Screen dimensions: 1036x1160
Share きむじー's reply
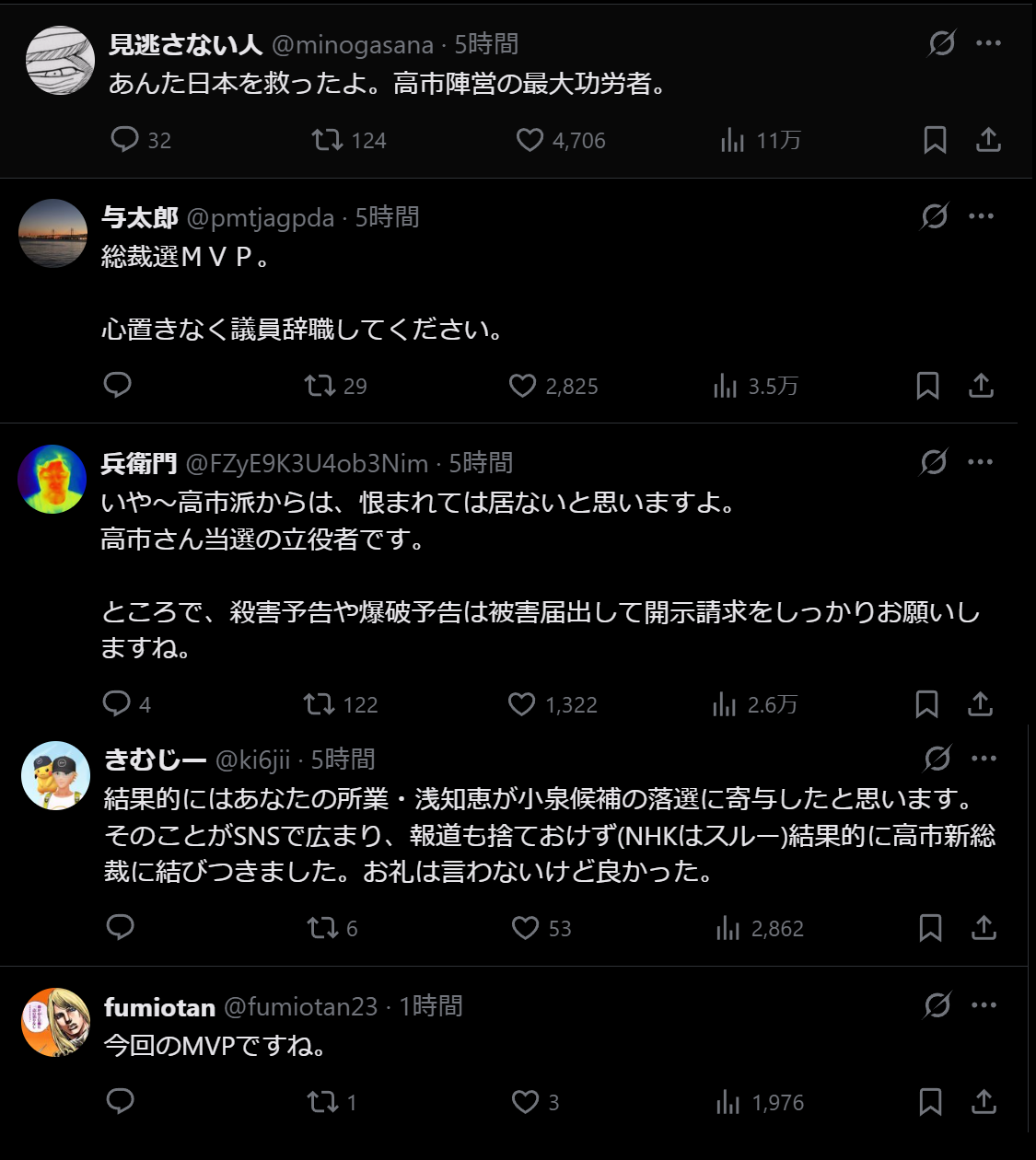point(984,928)
